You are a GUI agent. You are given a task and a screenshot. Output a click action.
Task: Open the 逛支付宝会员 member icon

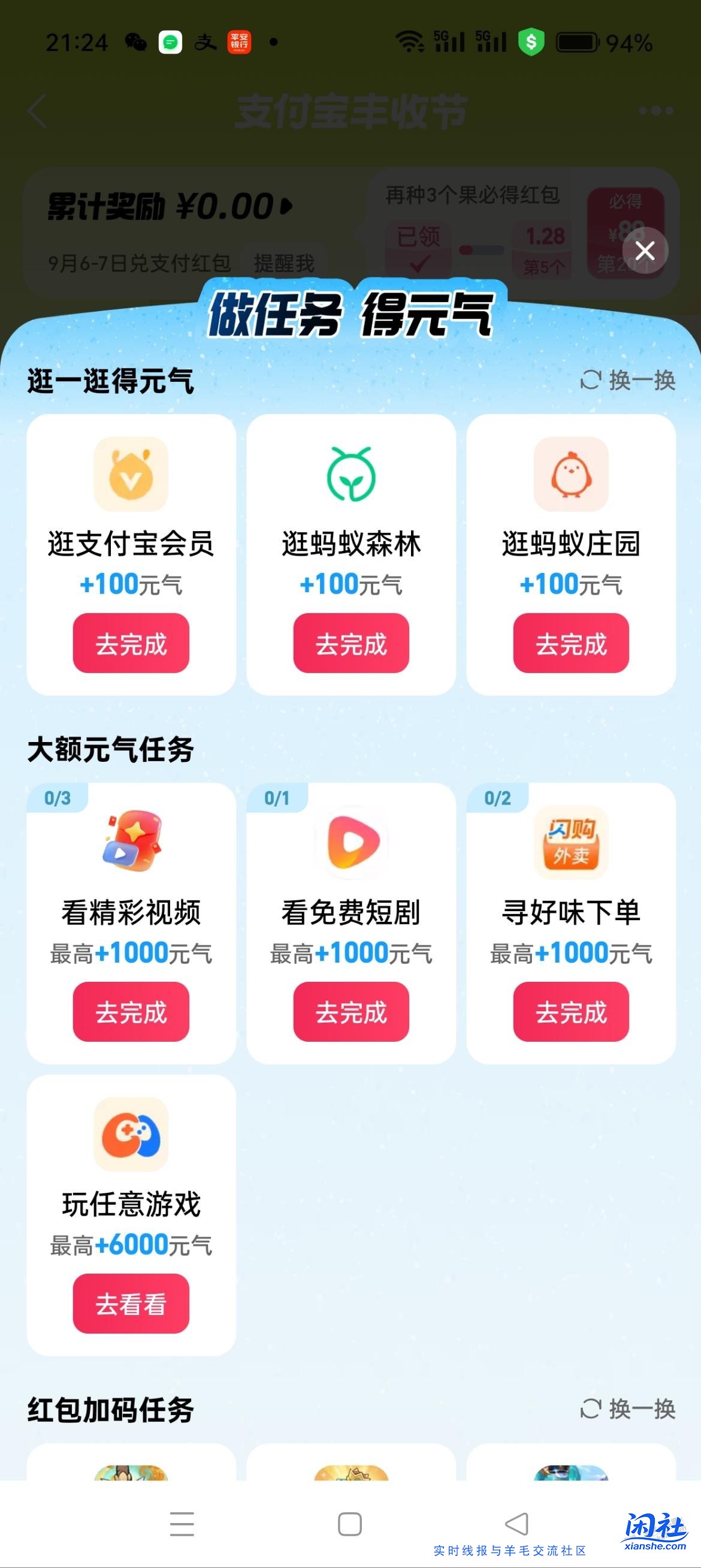[131, 475]
